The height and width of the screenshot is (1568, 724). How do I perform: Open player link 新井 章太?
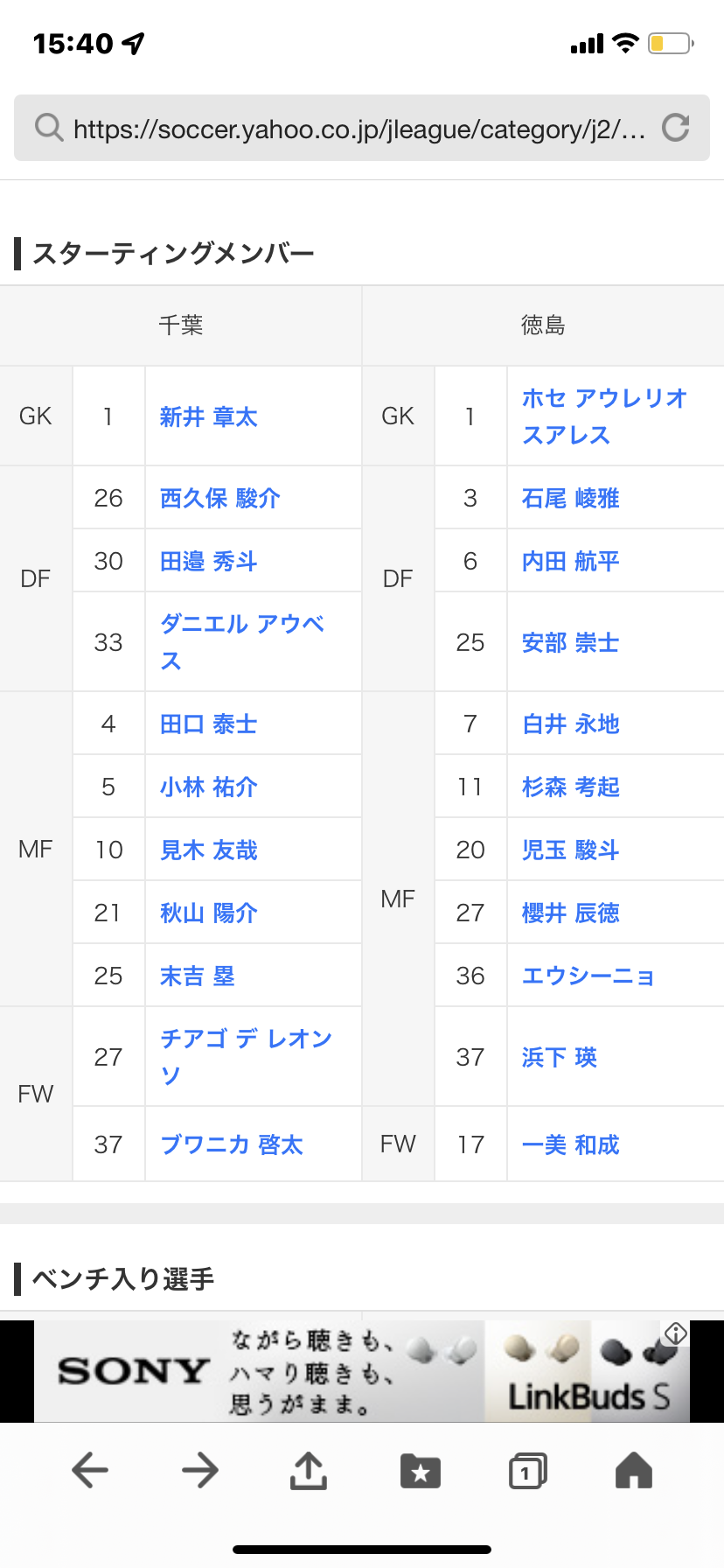[x=209, y=416]
